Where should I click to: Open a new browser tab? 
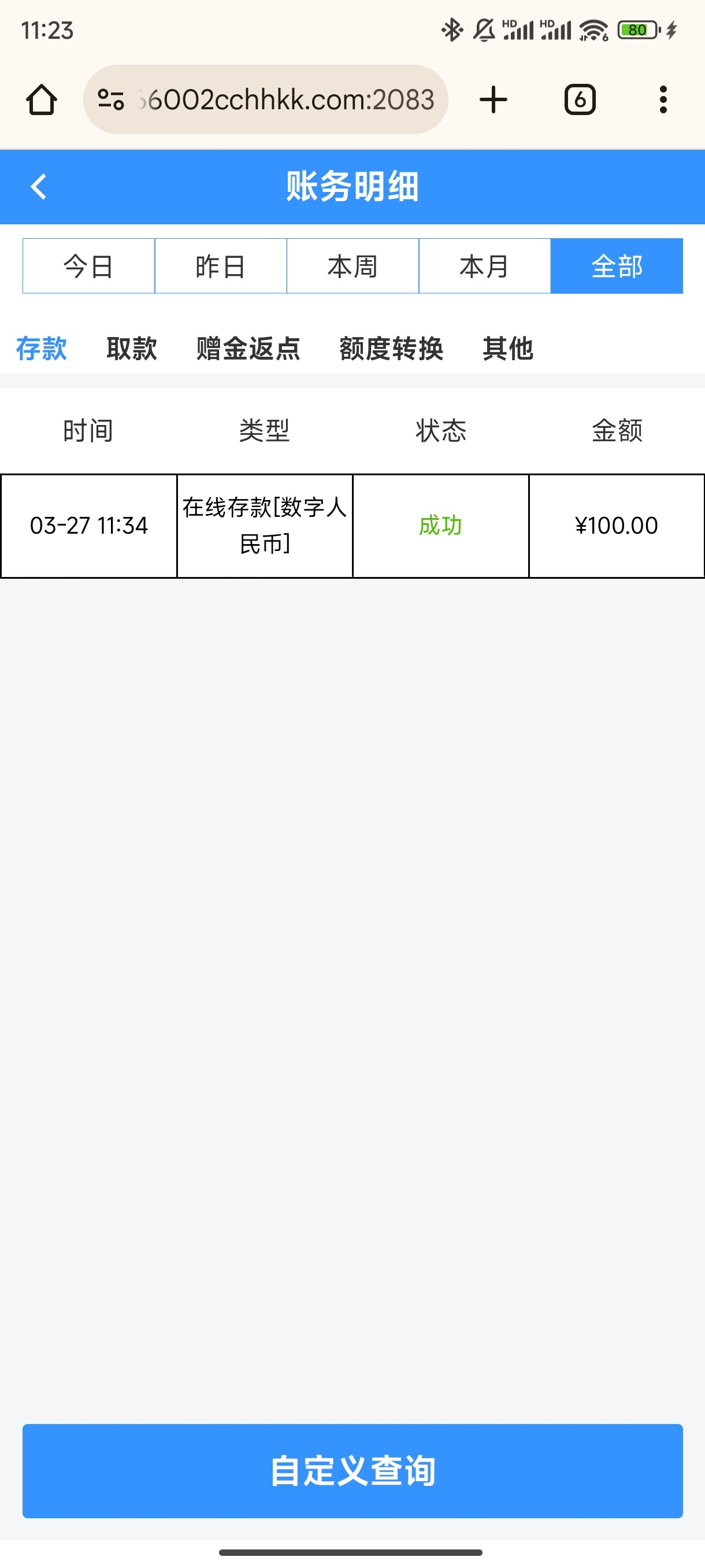coord(493,100)
